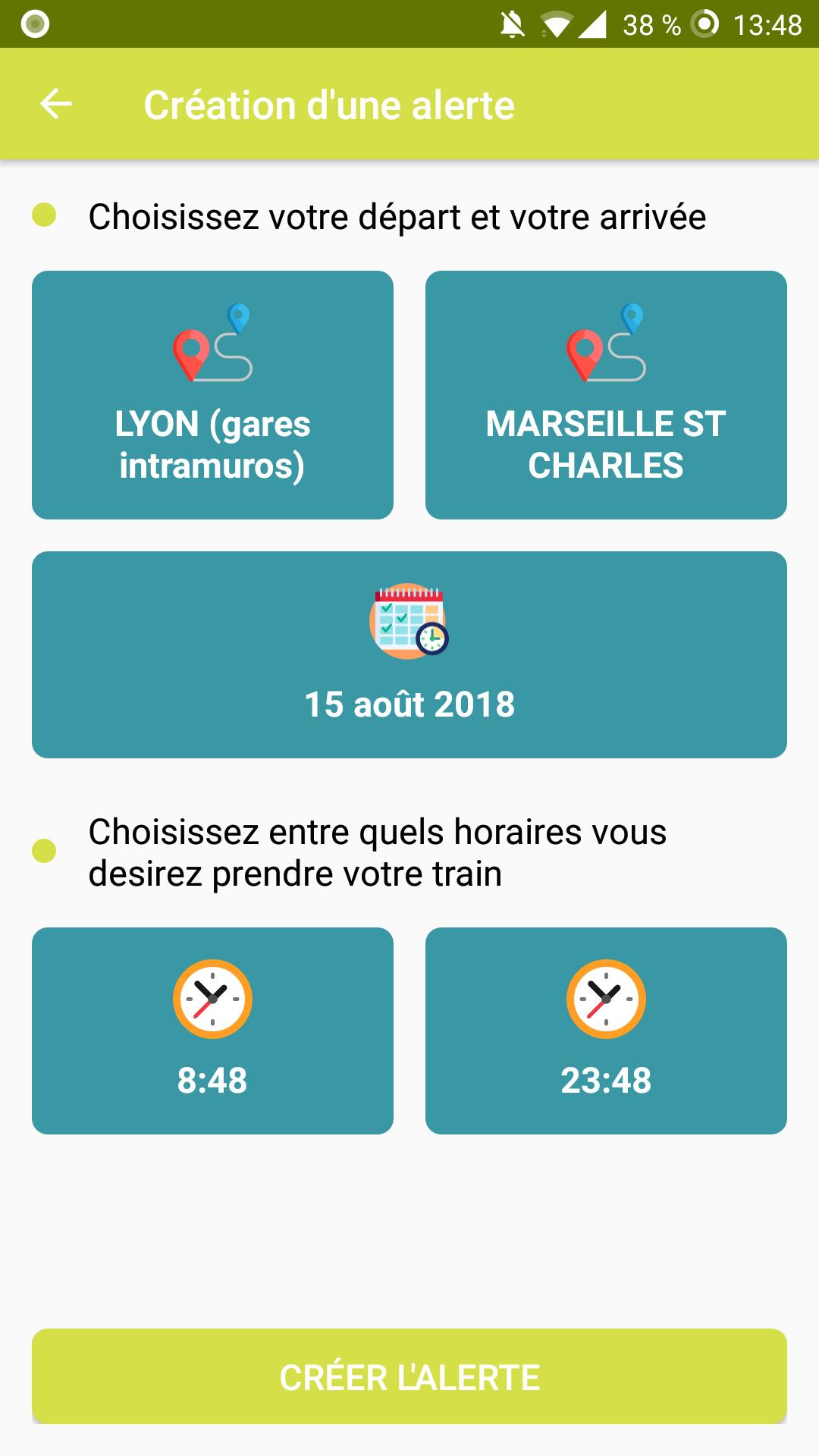
Task: Open the calendar icon to change the date
Action: coord(409,622)
